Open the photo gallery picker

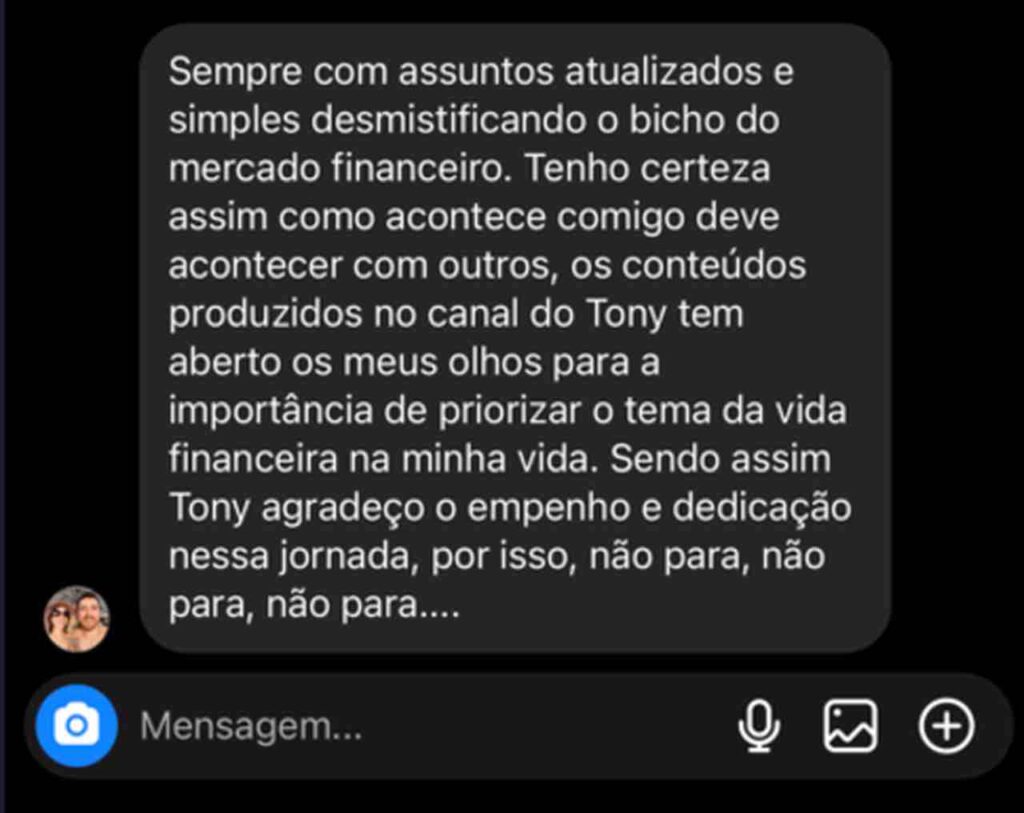point(850,726)
